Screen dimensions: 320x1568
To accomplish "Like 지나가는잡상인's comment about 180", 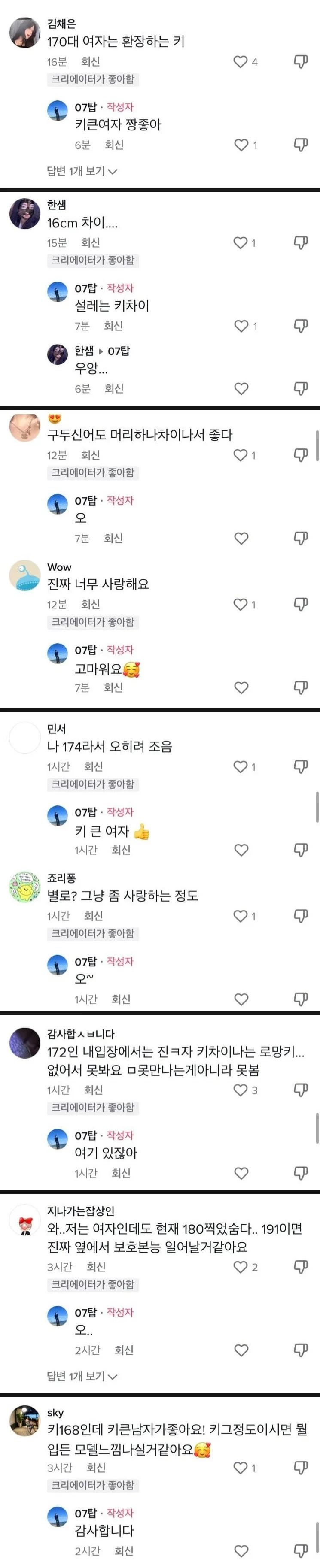I will [241, 1267].
